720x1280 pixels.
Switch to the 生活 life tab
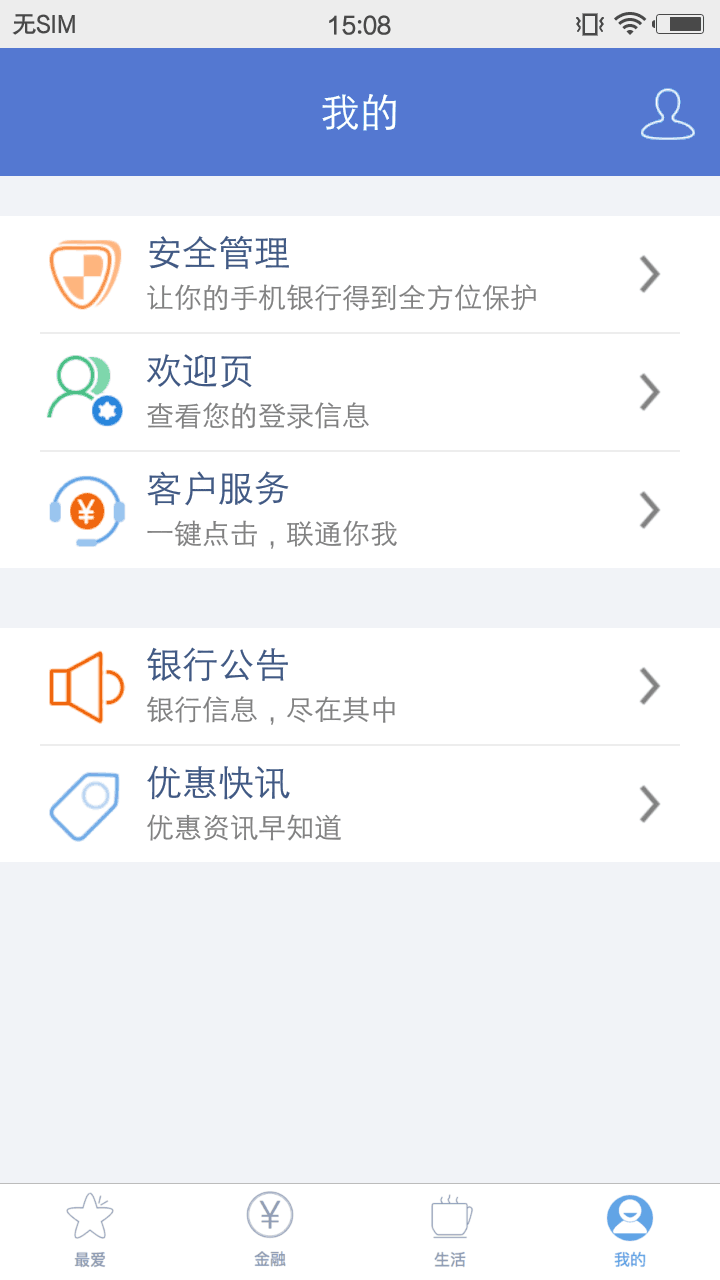point(450,1231)
